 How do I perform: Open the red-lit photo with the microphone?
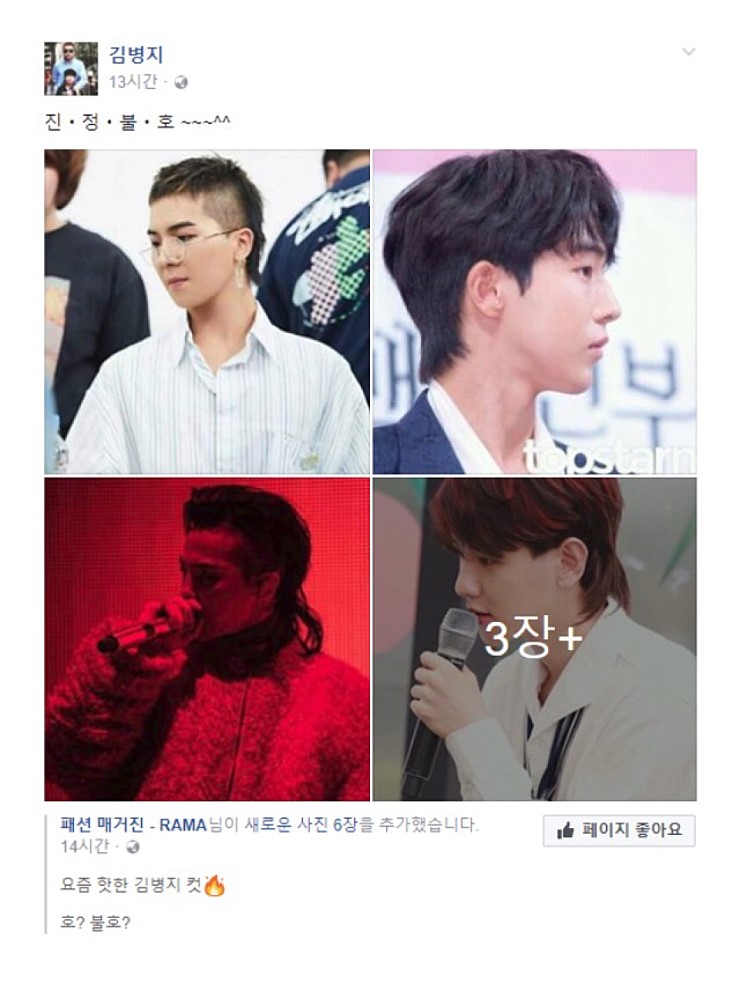tap(206, 639)
